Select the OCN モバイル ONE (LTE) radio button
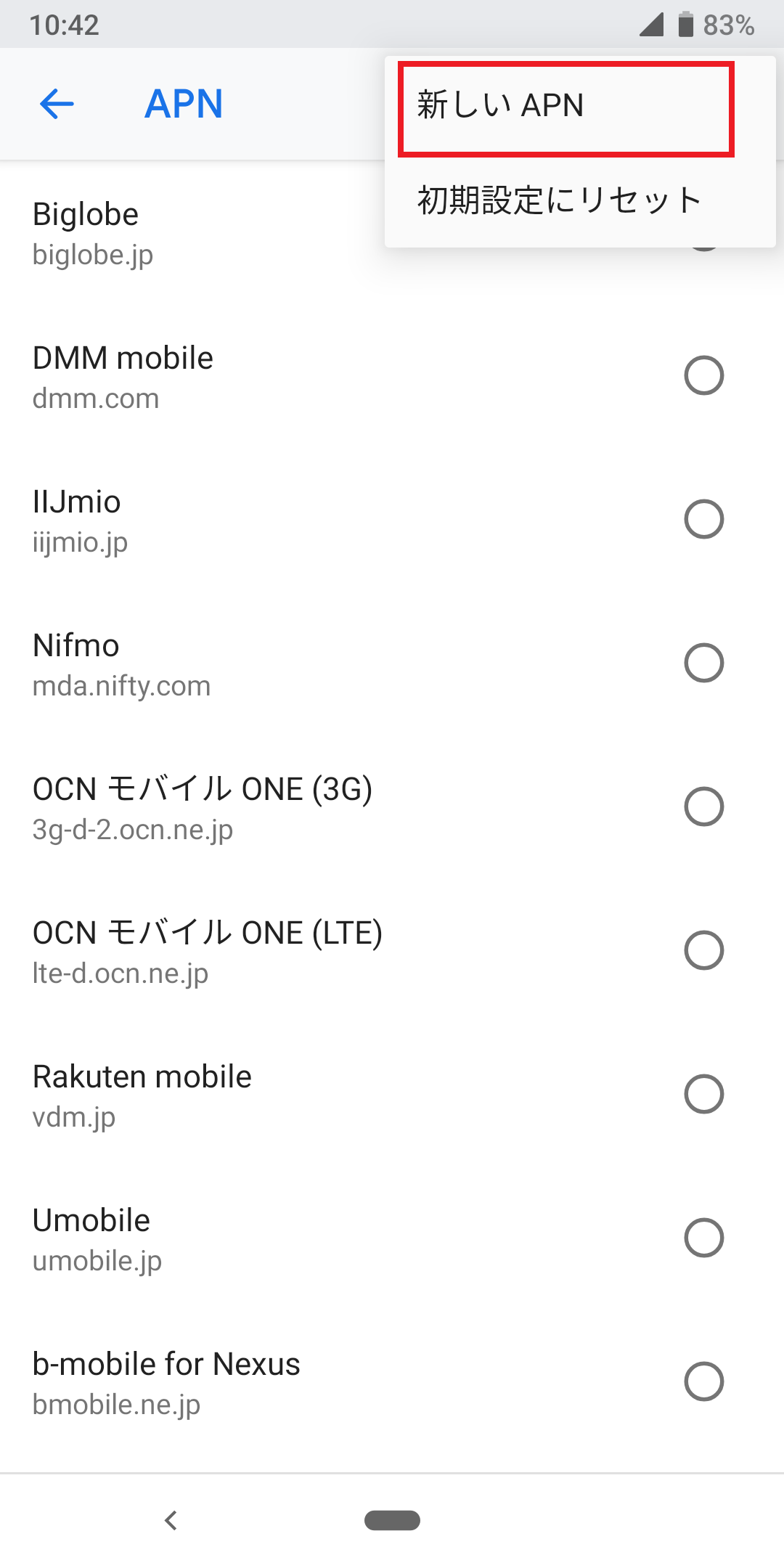The width and height of the screenshot is (784, 1568). point(705,951)
